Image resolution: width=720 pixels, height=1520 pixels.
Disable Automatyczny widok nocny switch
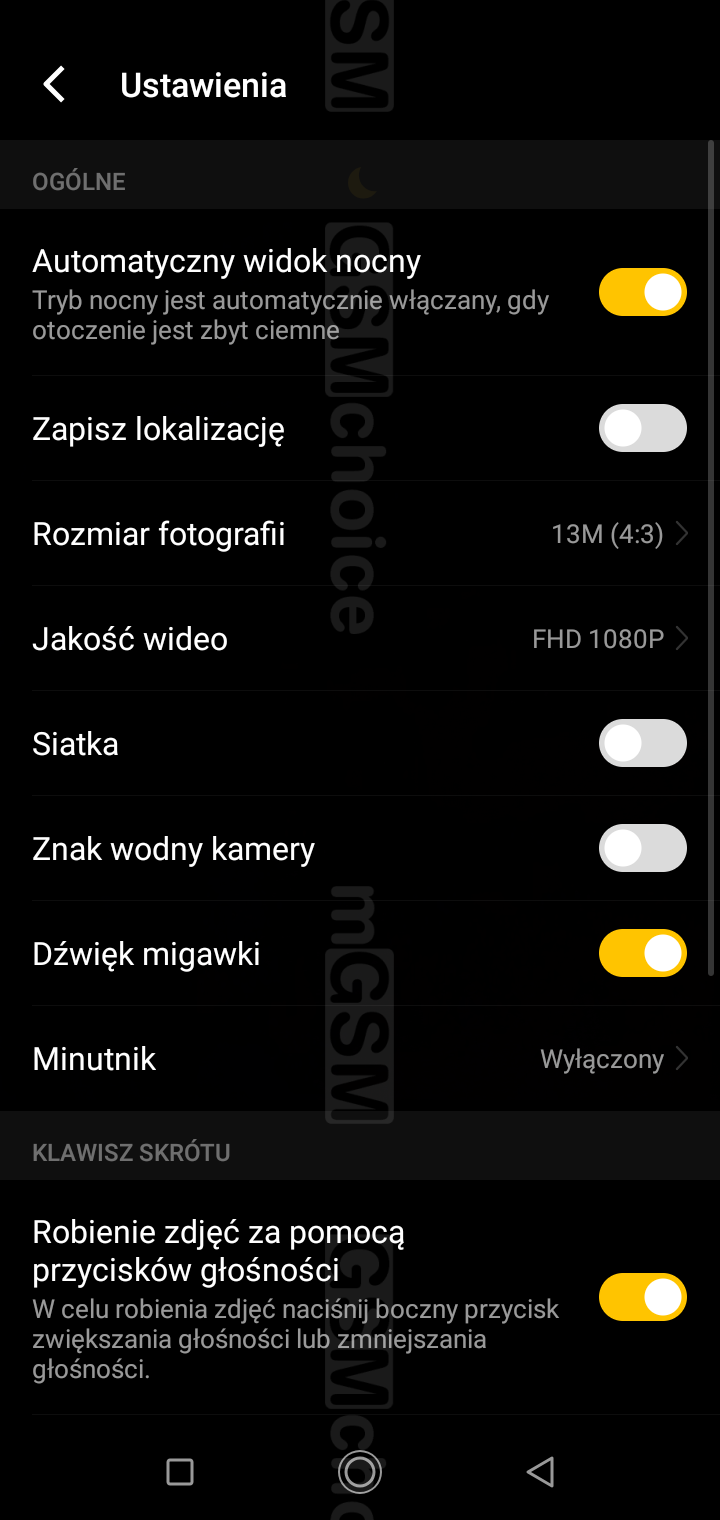point(642,292)
